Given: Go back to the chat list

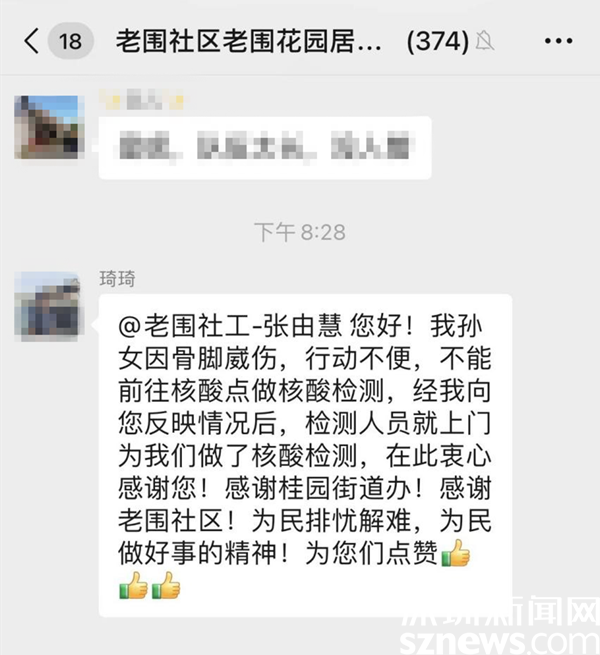Looking at the screenshot, I should [x=34, y=42].
